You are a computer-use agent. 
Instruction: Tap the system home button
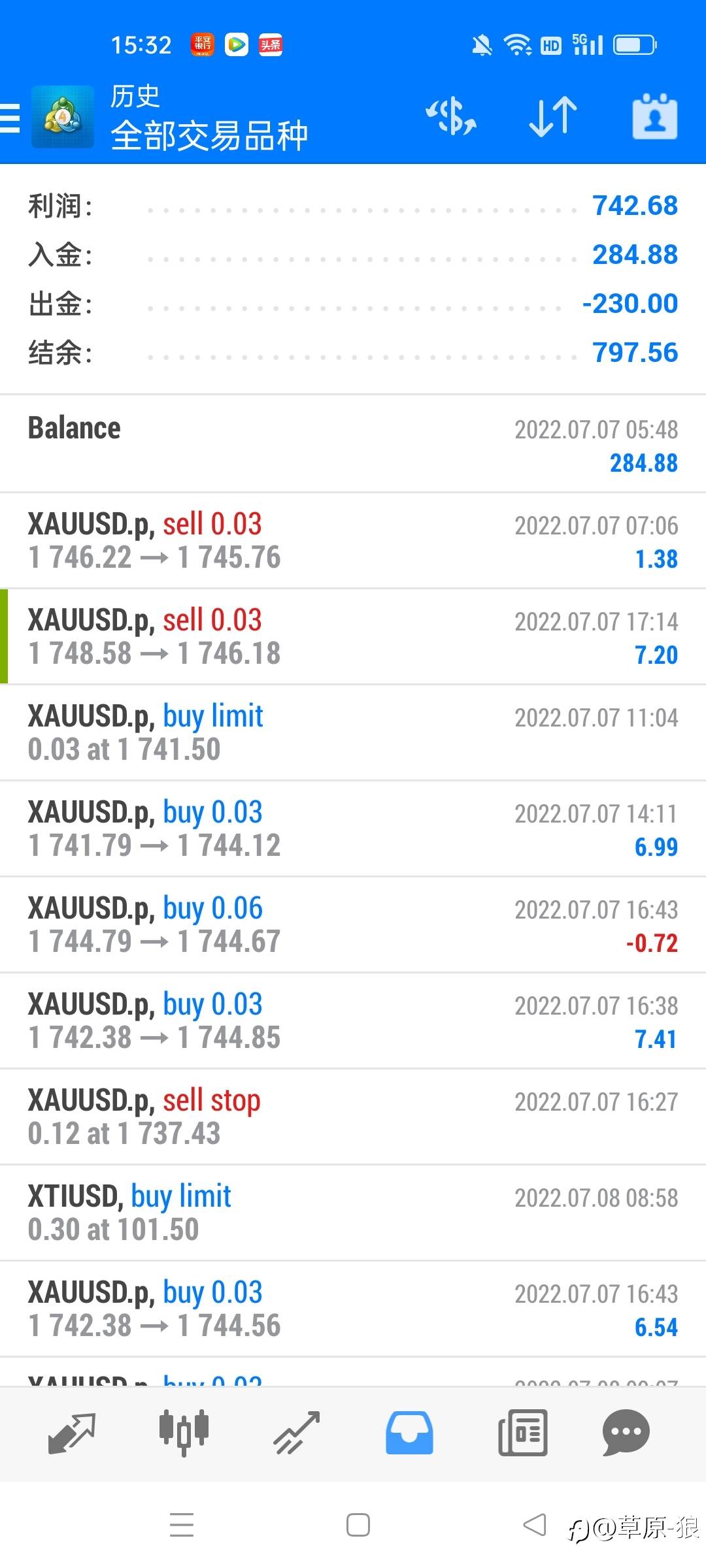[358, 1525]
